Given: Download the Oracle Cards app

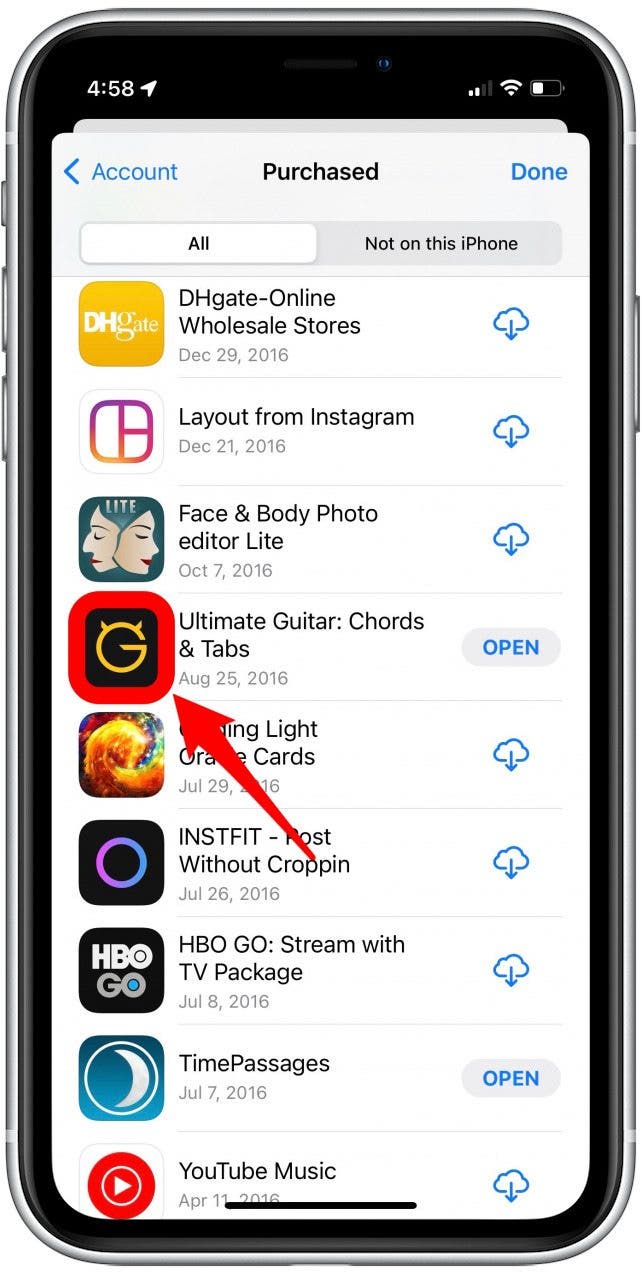Looking at the screenshot, I should coord(511,755).
